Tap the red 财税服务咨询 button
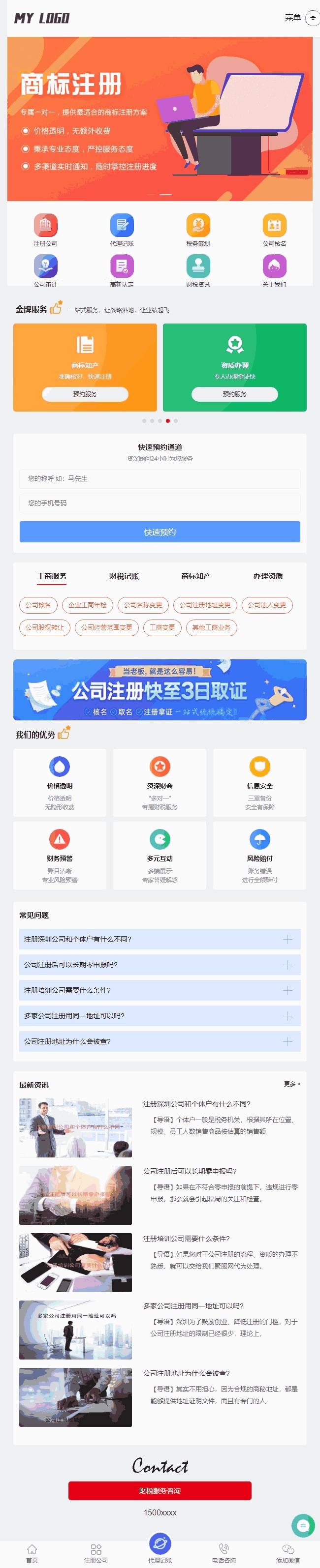The height and width of the screenshot is (1568, 320). point(160,1490)
